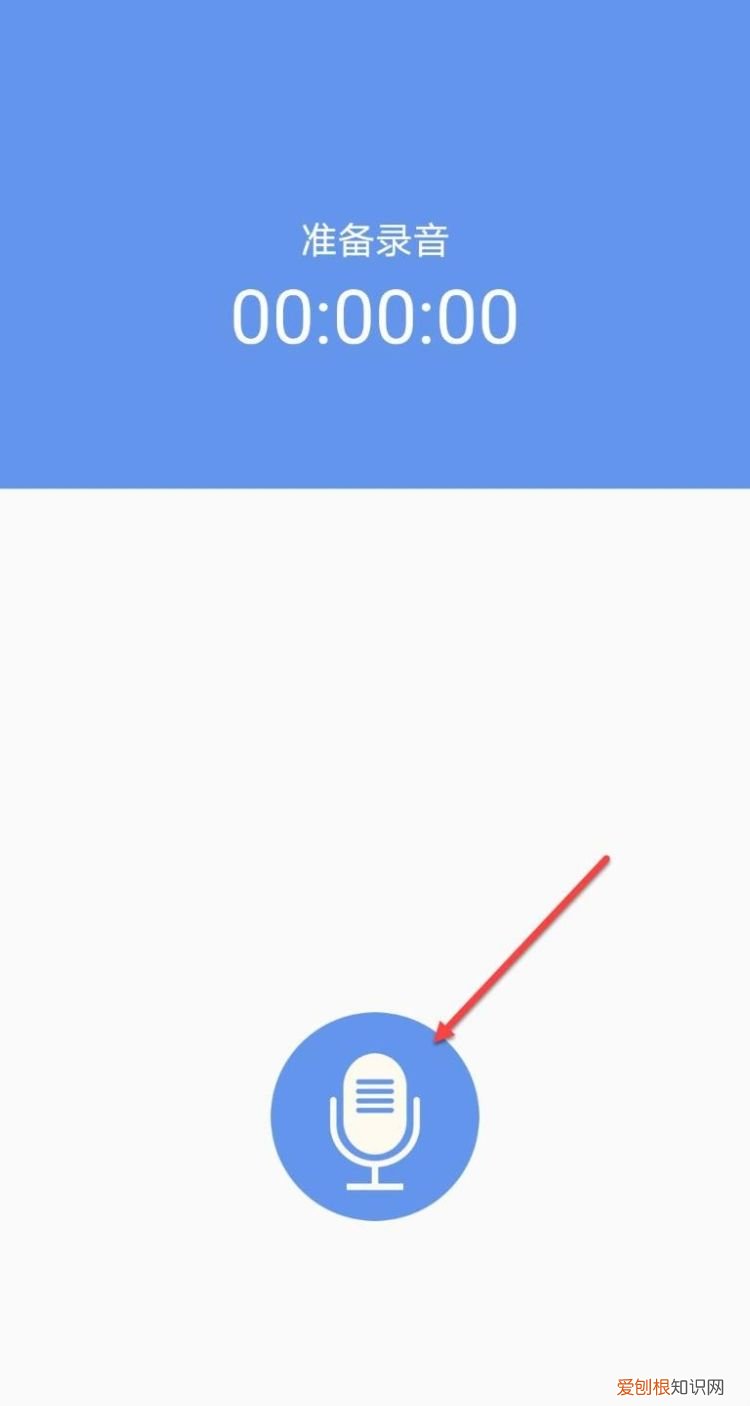Start recording with the microphone button

click(375, 1116)
